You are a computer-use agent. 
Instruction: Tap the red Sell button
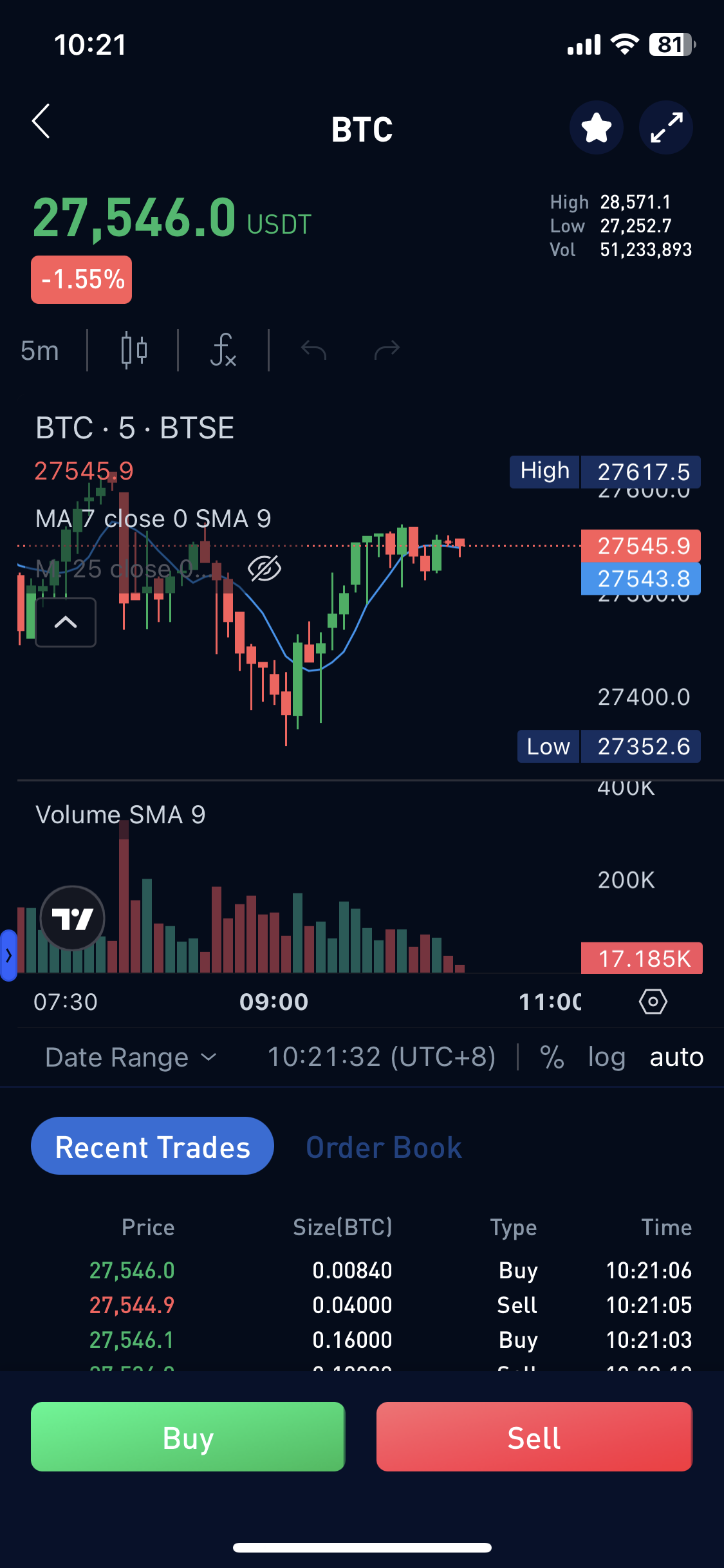point(534,1437)
